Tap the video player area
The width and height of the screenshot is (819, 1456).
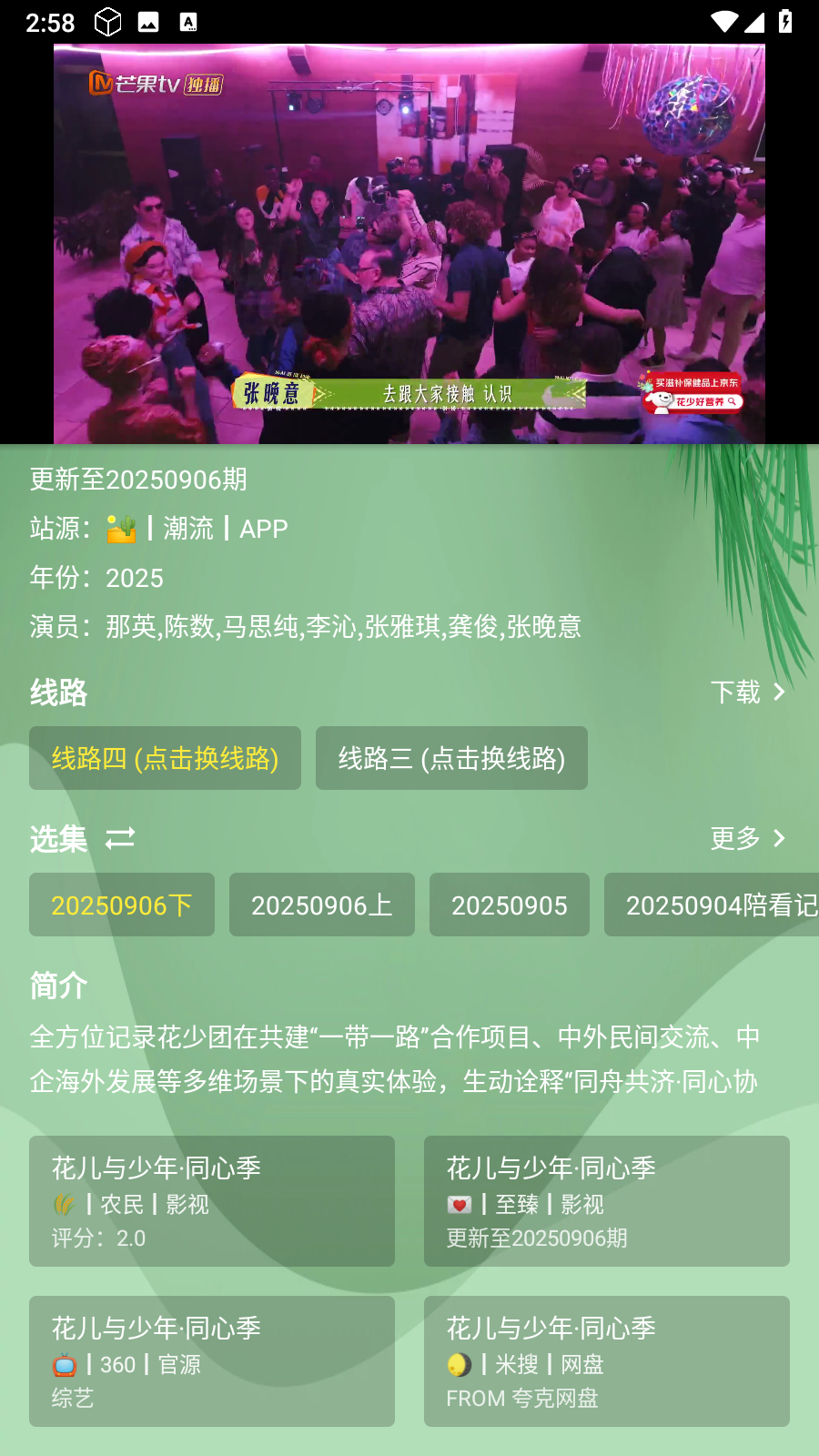pos(409,244)
